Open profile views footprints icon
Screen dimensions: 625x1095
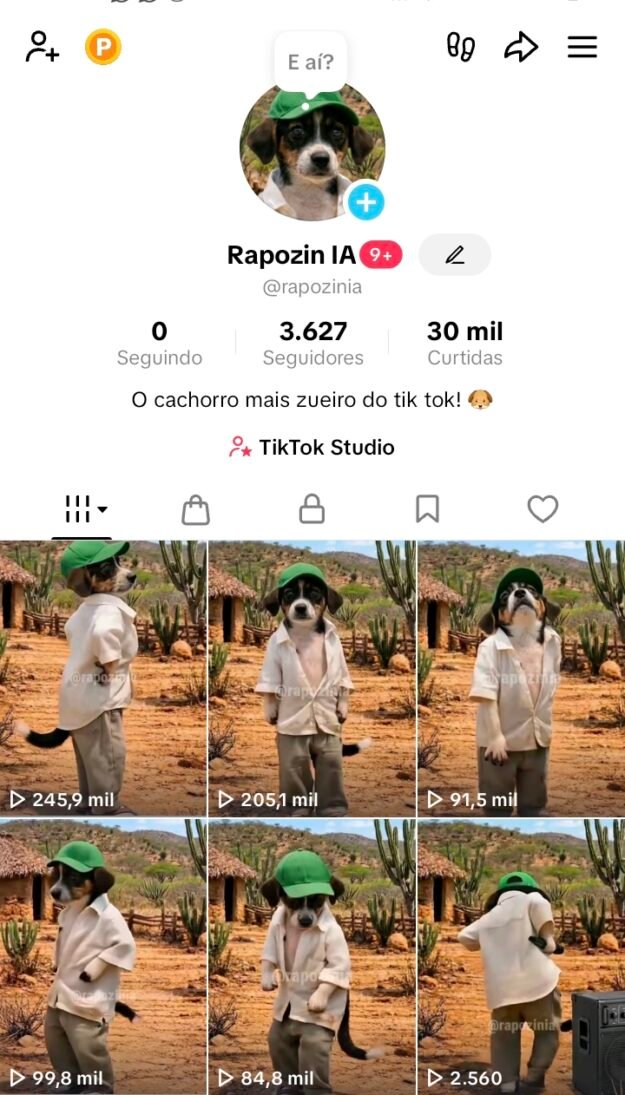[460, 47]
